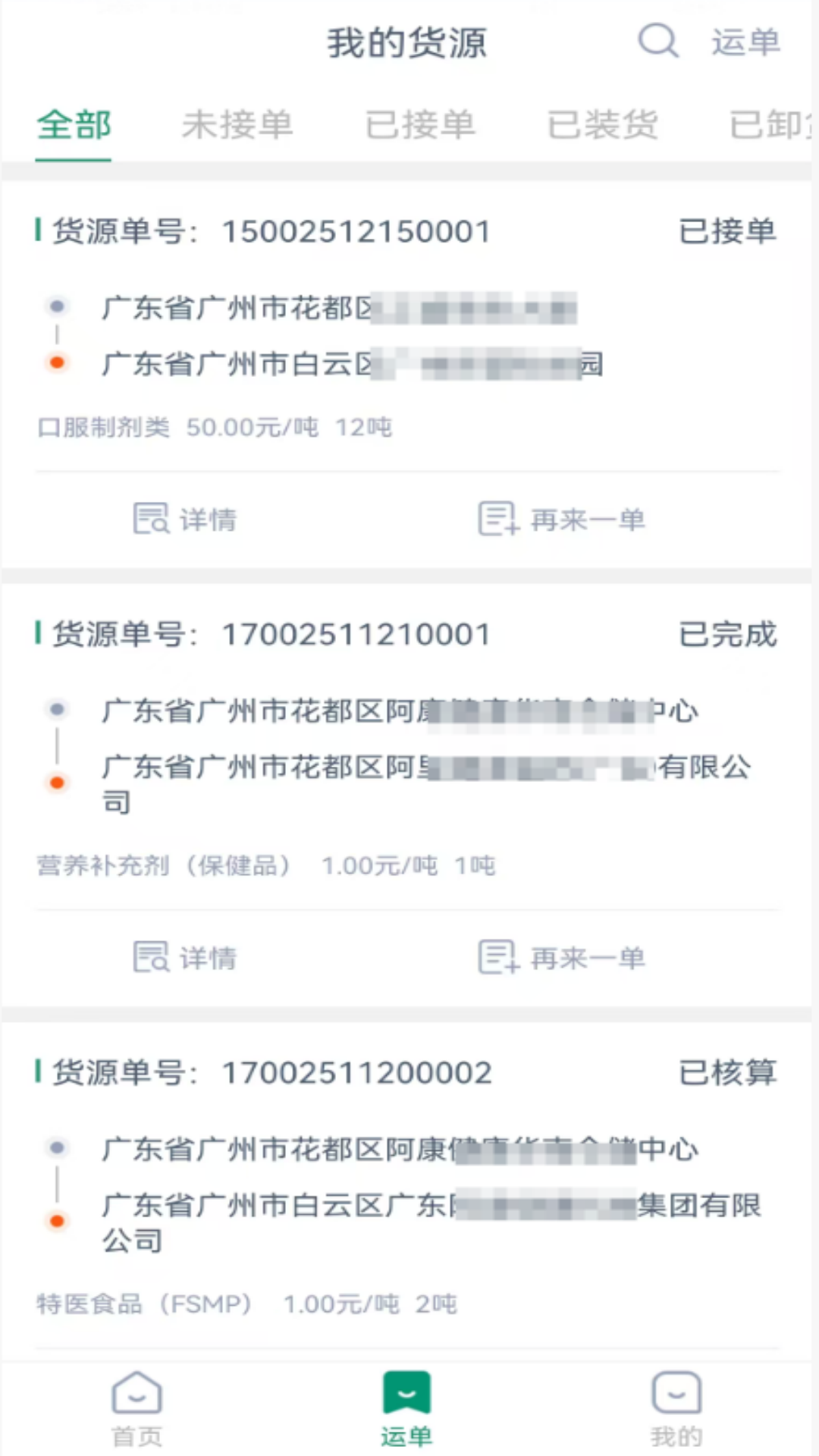Select the 营养补充剂（保健品）cargo type text
This screenshot has width=819, height=1456.
coord(164,865)
